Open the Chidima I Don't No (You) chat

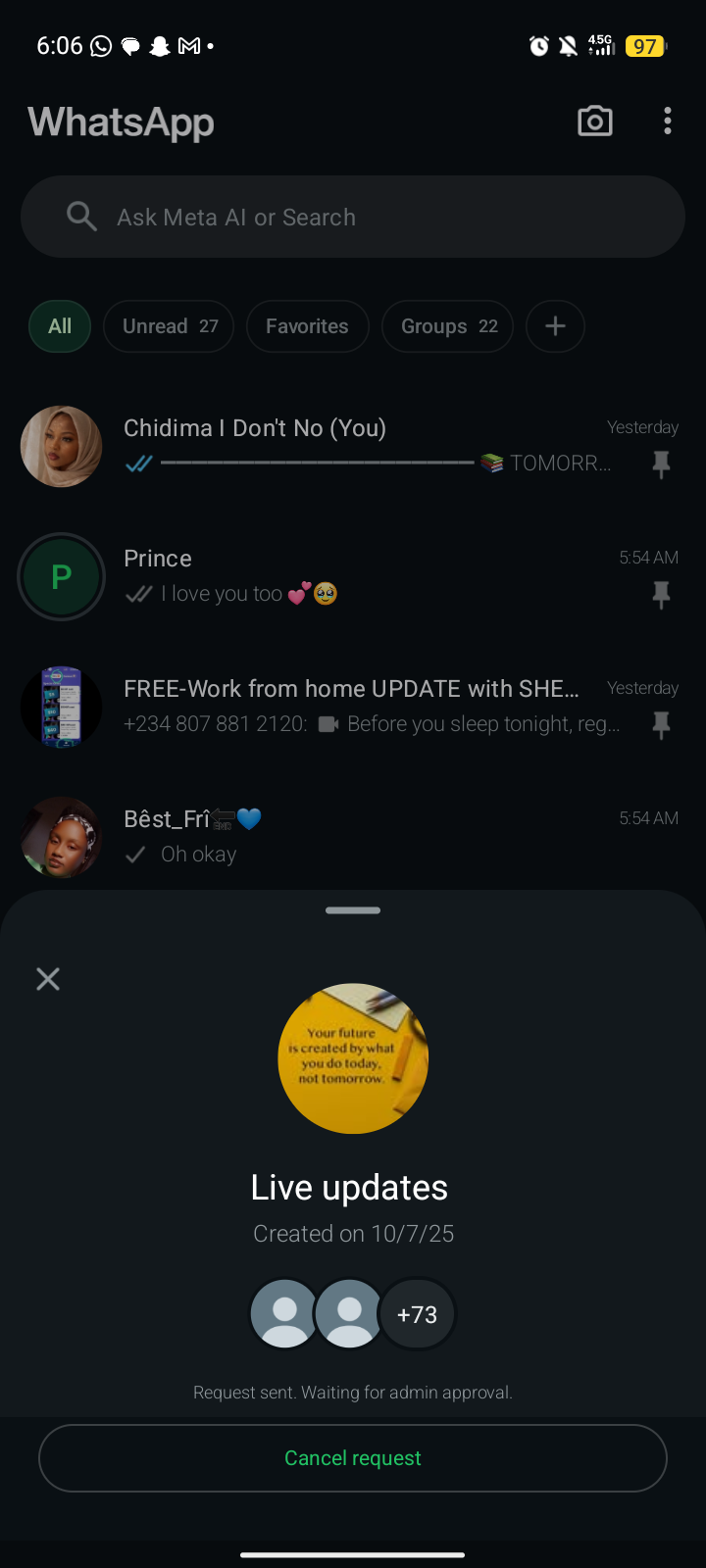(x=353, y=446)
